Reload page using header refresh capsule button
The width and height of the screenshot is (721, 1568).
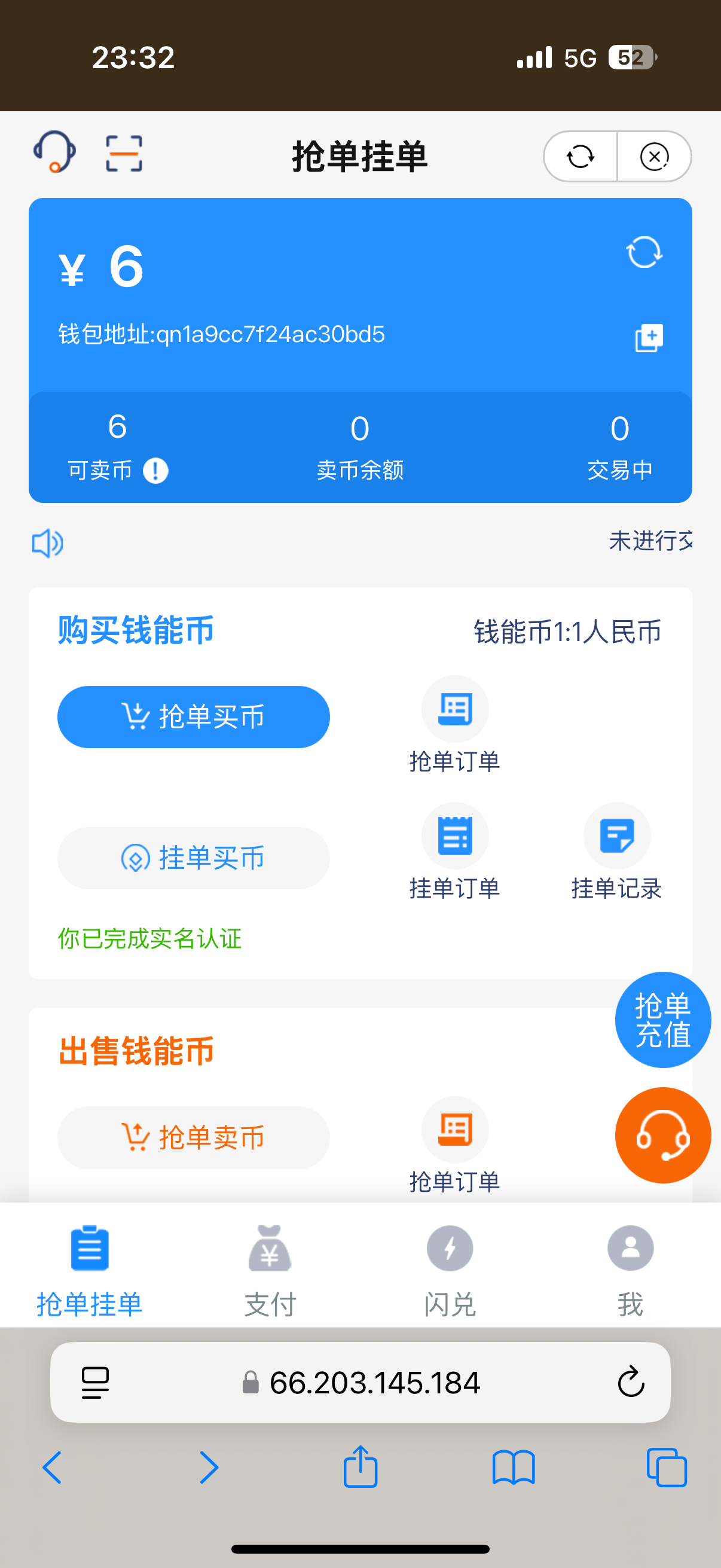[581, 157]
